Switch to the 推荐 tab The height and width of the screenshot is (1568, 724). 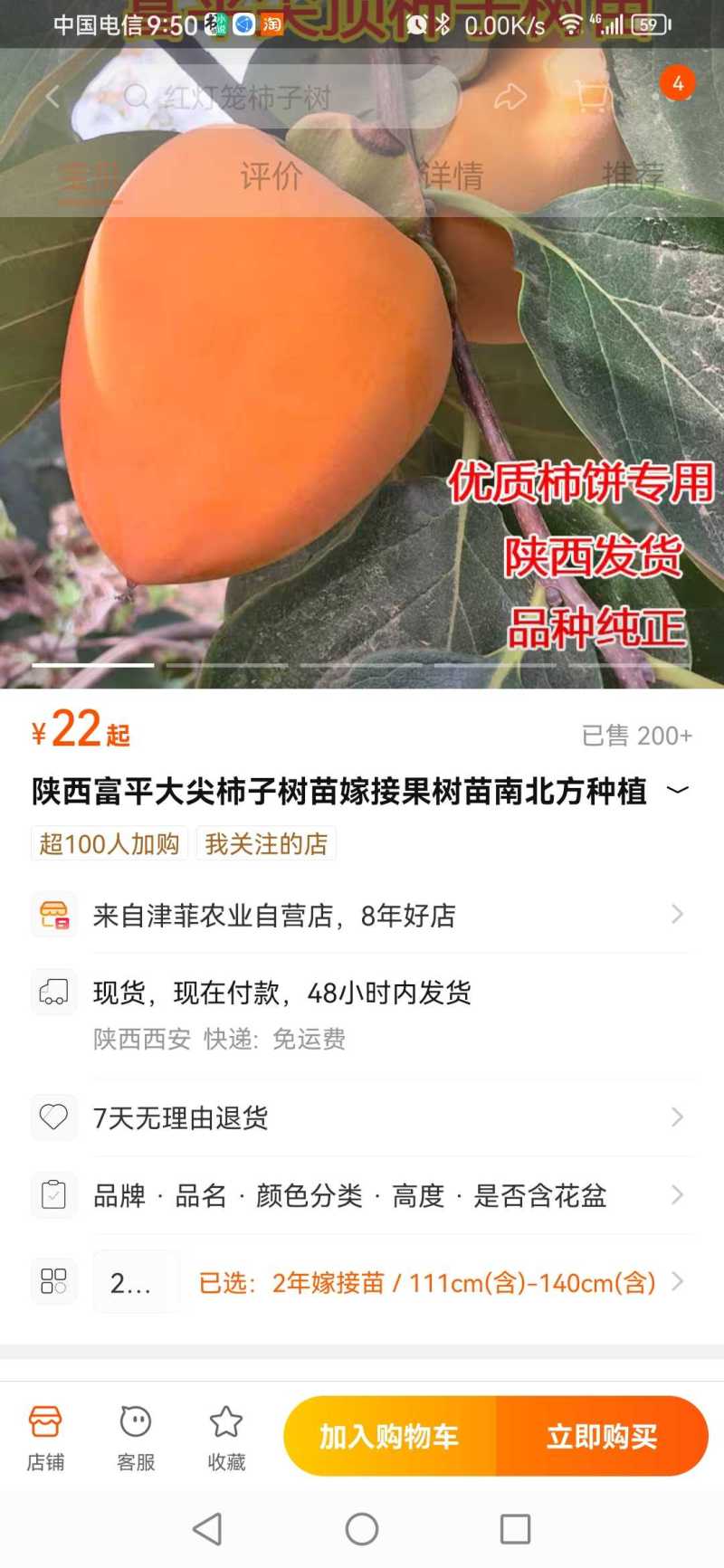point(633,176)
